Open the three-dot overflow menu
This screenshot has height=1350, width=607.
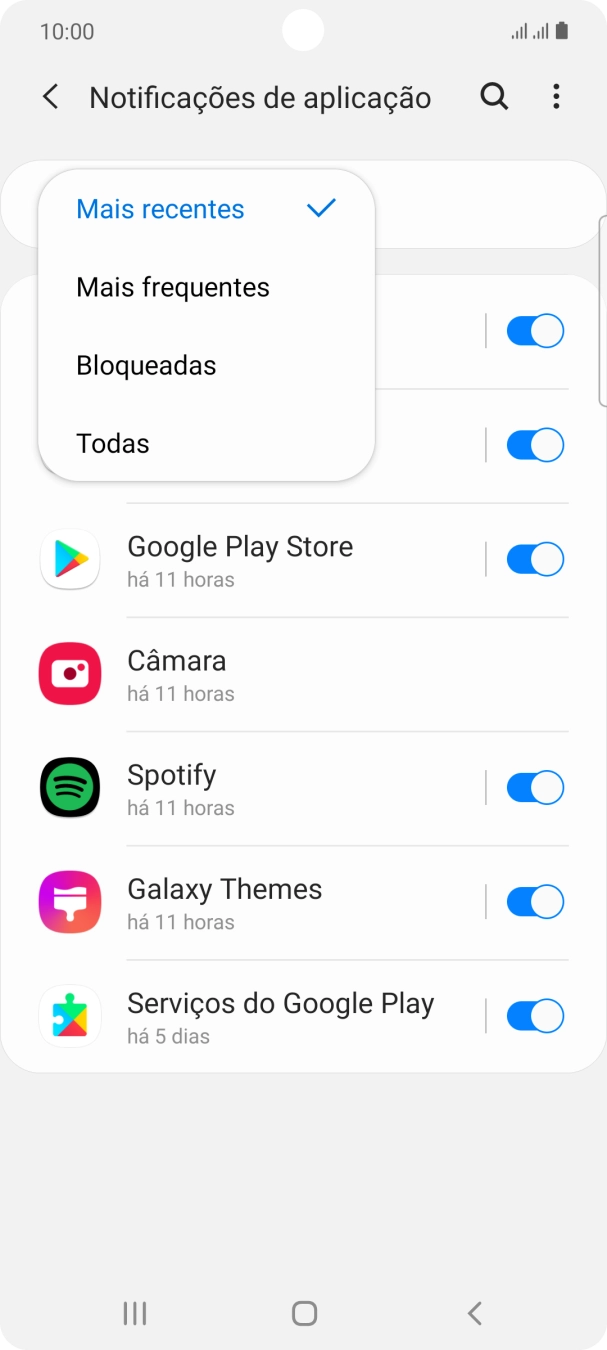pyautogui.click(x=556, y=97)
